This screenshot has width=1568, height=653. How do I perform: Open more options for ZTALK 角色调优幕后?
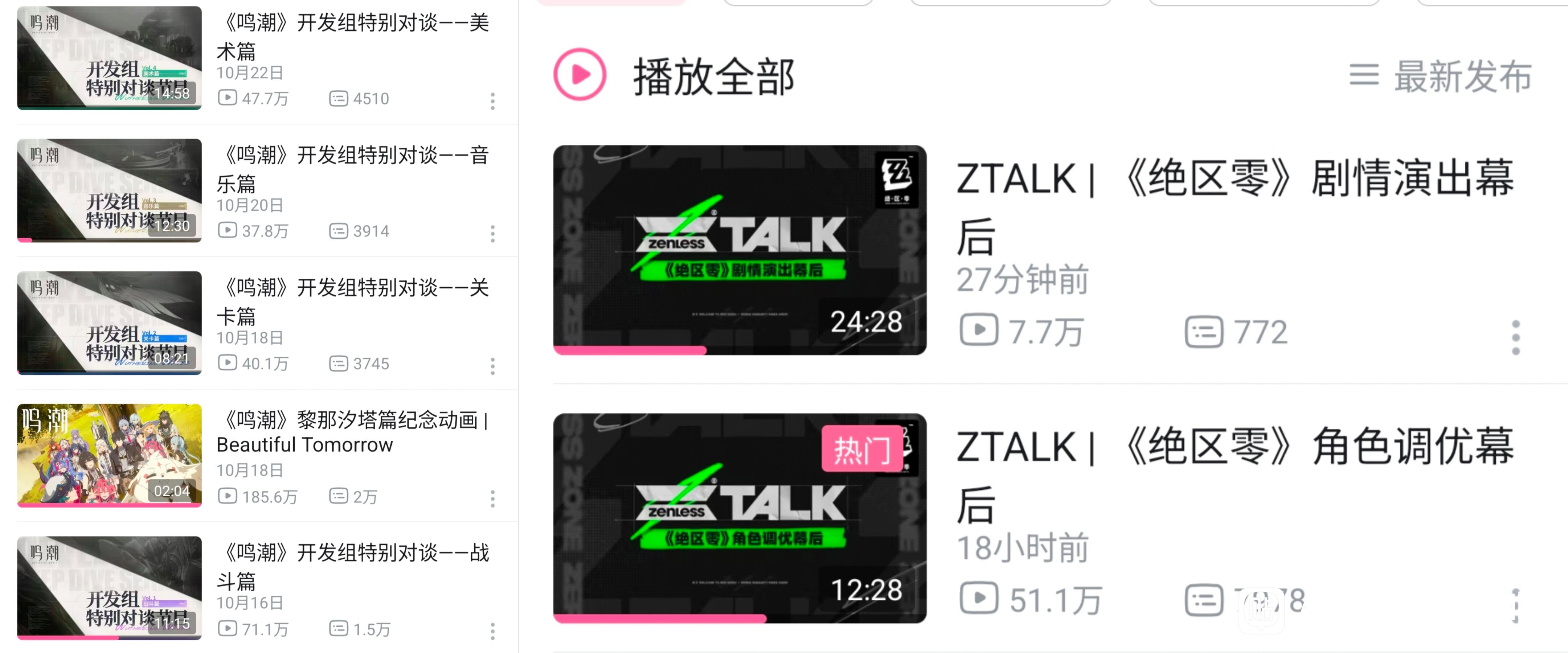pos(1516,605)
